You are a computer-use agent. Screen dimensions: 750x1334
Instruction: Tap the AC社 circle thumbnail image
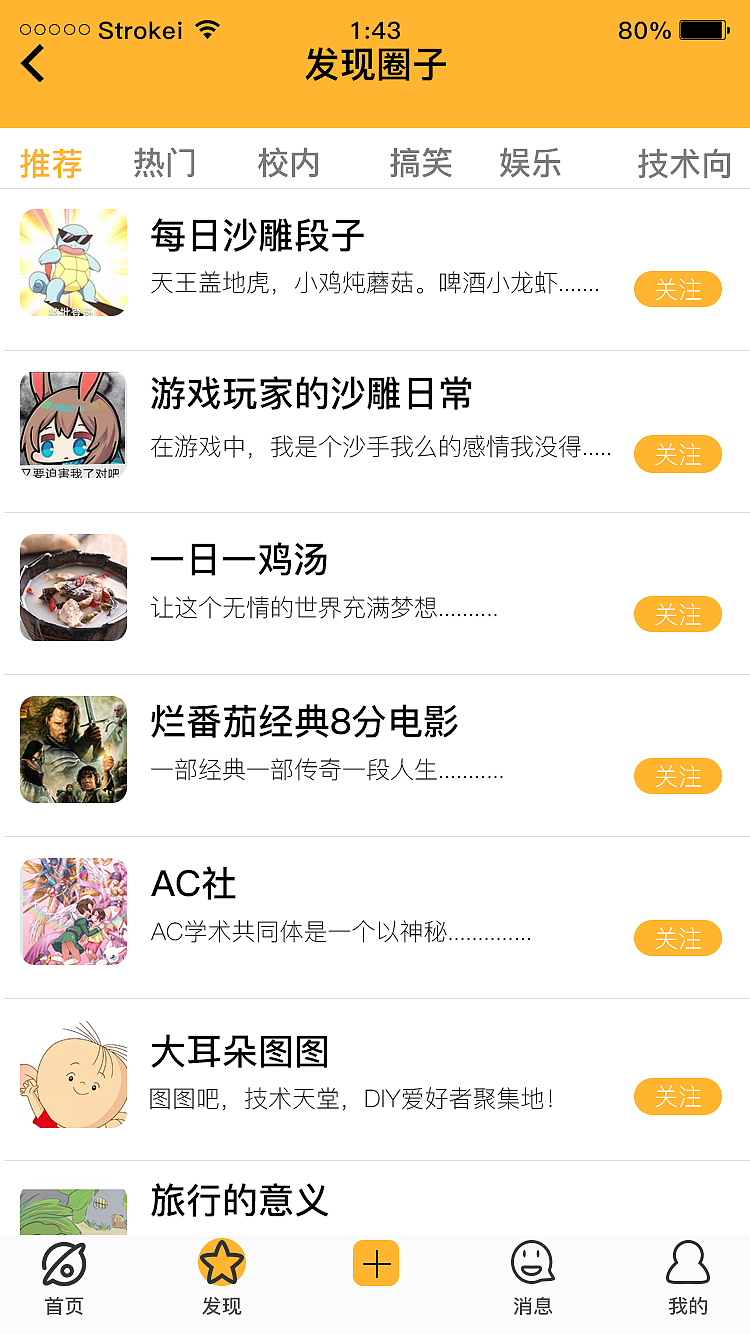73,911
